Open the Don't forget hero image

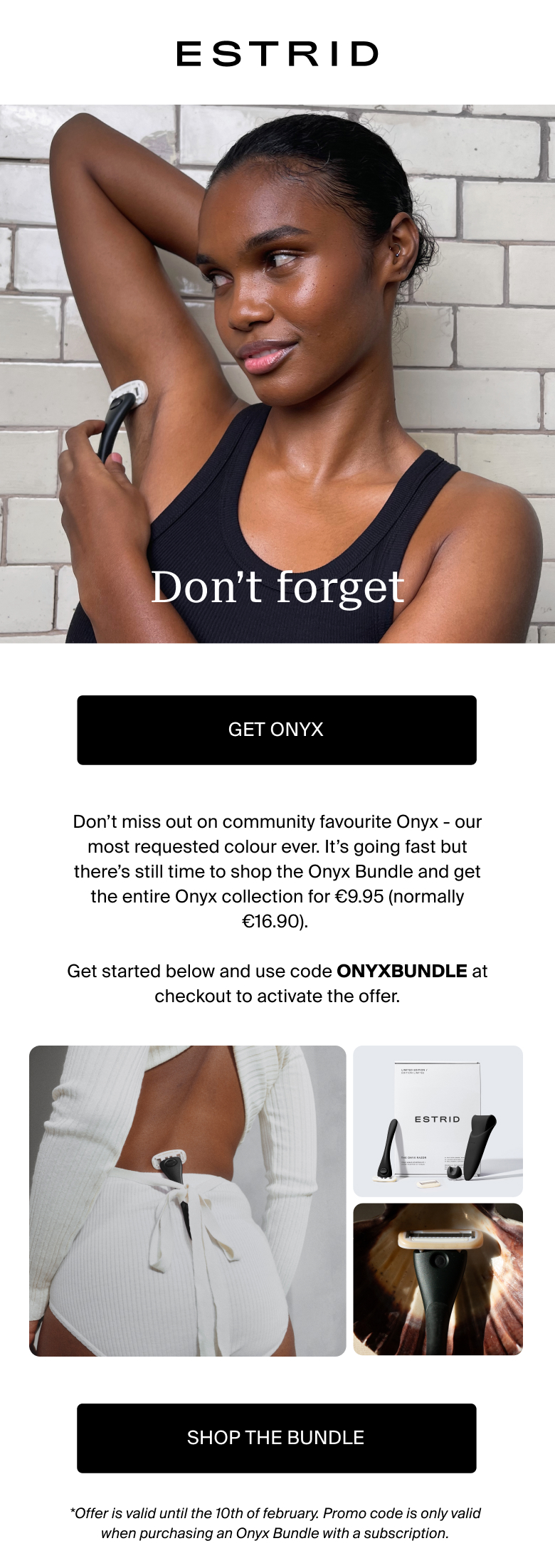[x=277, y=374]
